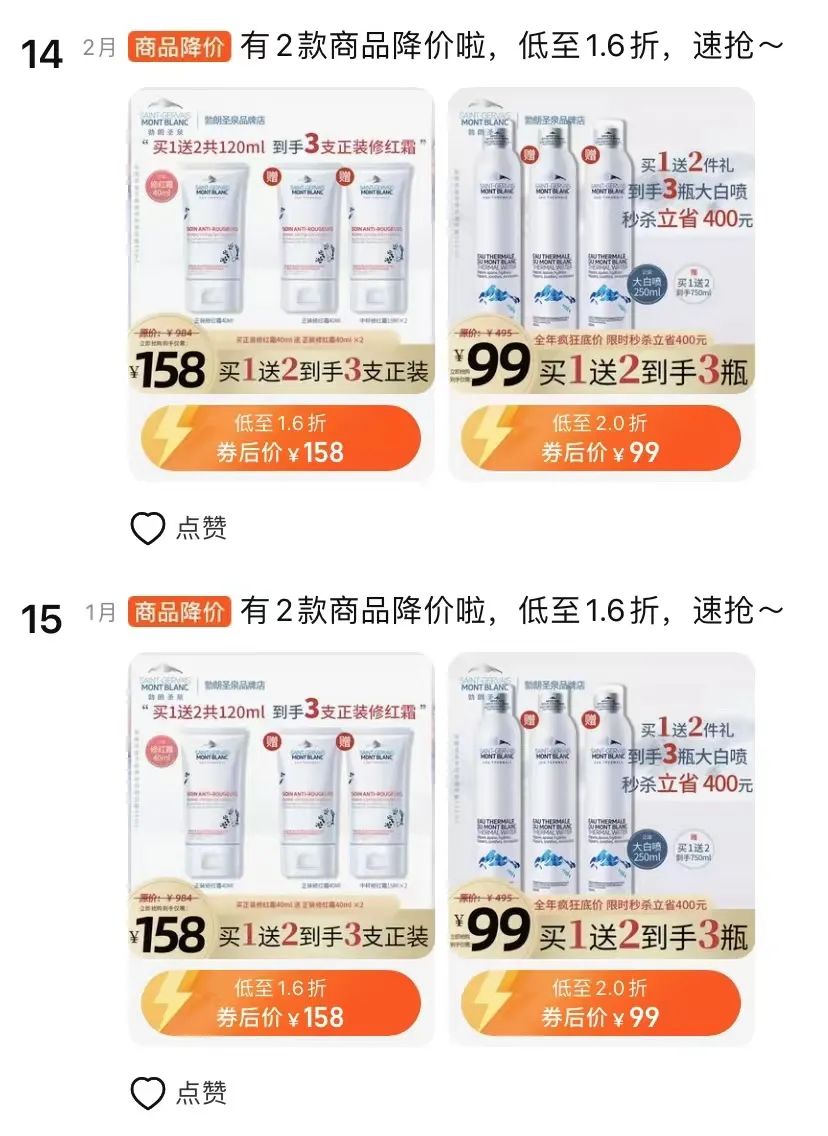Open the ¥158 修红霜 card in 14 2月 post

[x=281, y=240]
